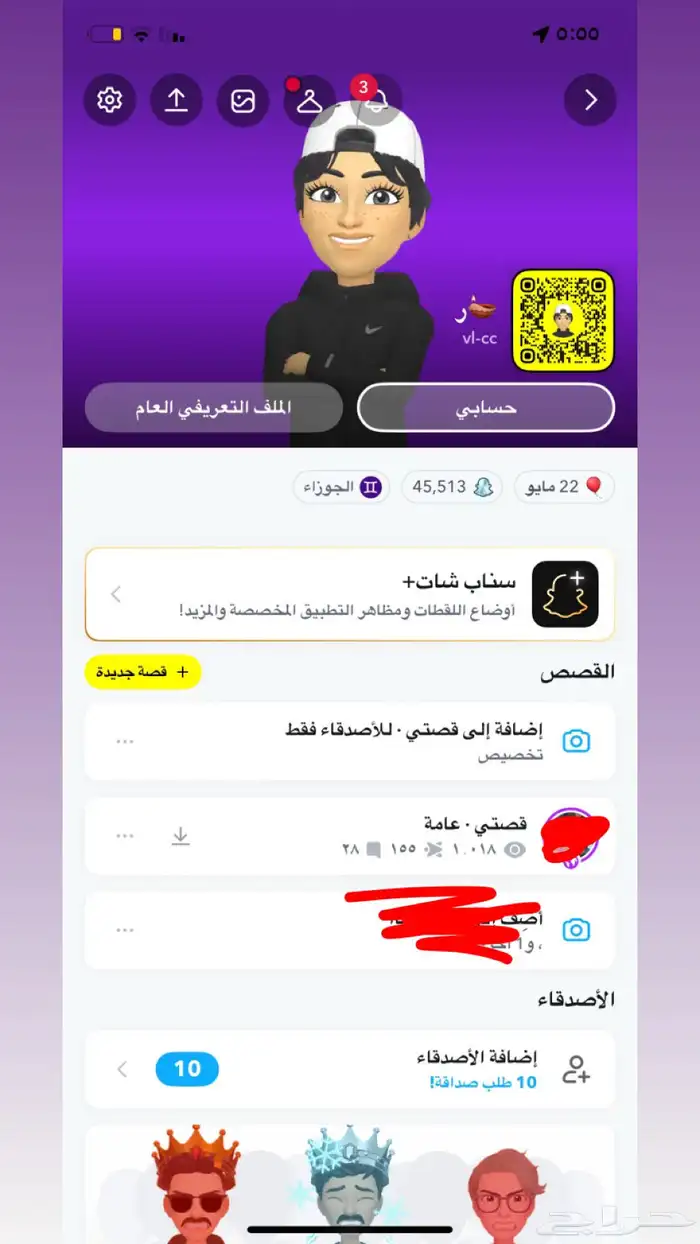Switch to الملف التعريفي العام tab
This screenshot has height=1244, width=700.
click(214, 408)
